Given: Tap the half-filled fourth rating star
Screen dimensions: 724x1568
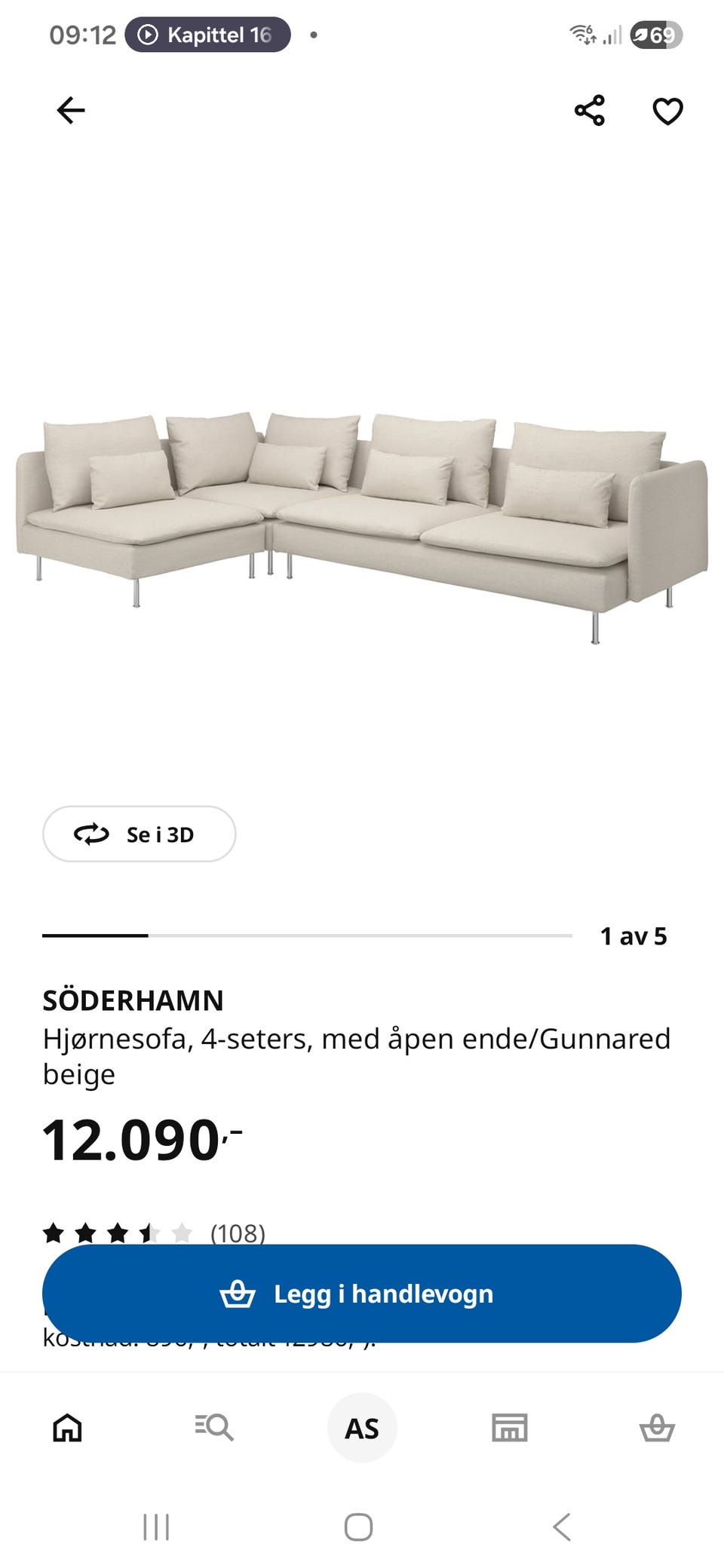Looking at the screenshot, I should point(149,1230).
